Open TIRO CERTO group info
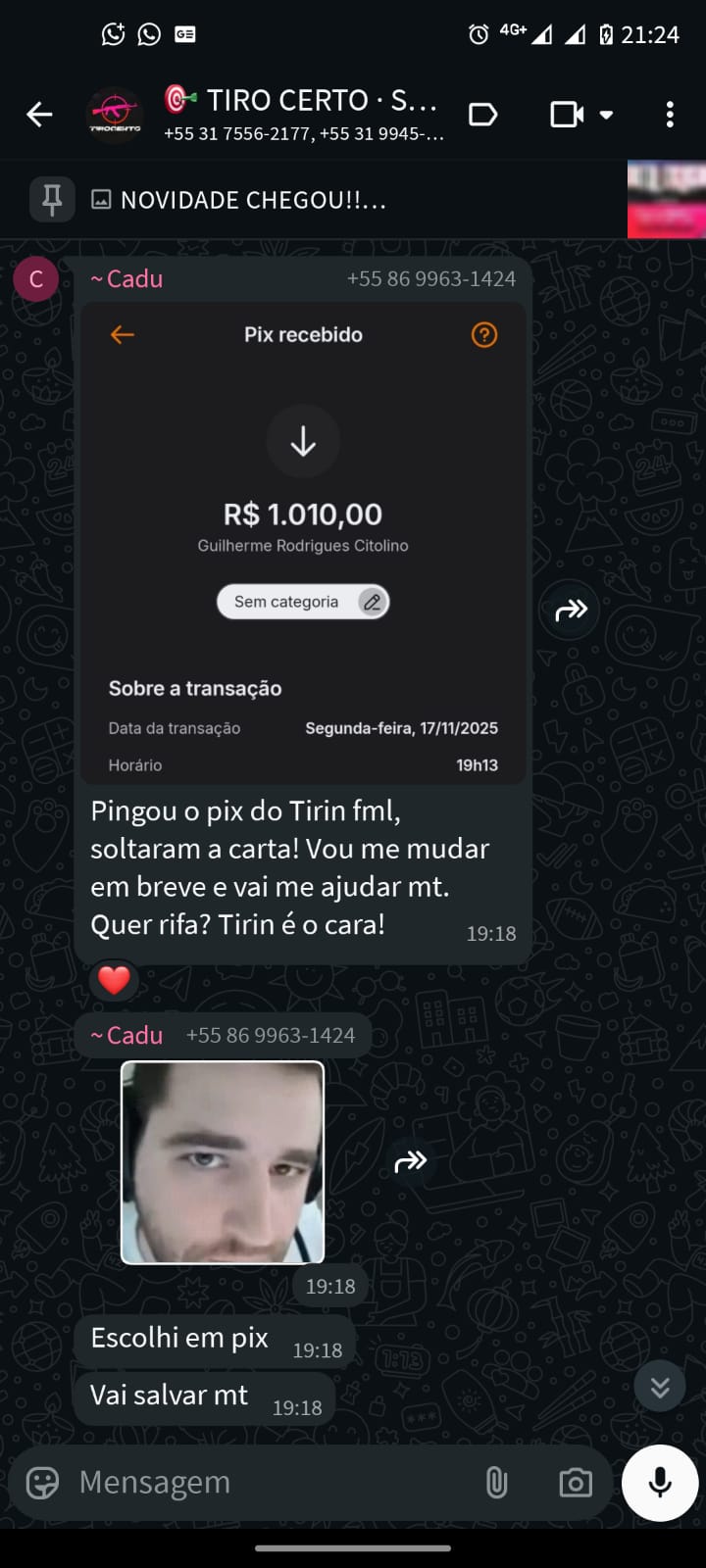The width and height of the screenshot is (706, 1568). tap(304, 114)
